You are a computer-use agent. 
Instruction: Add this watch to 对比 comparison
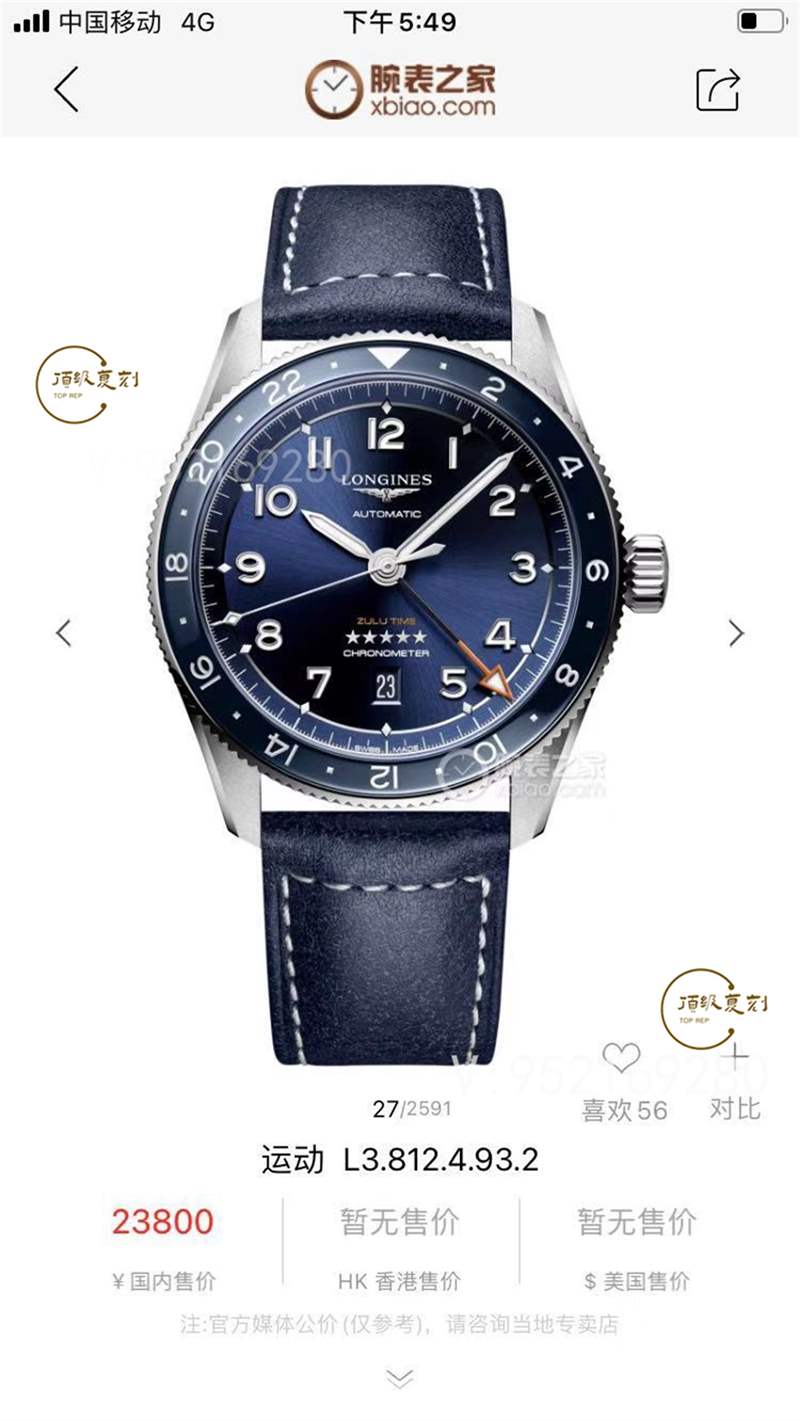click(x=736, y=1057)
